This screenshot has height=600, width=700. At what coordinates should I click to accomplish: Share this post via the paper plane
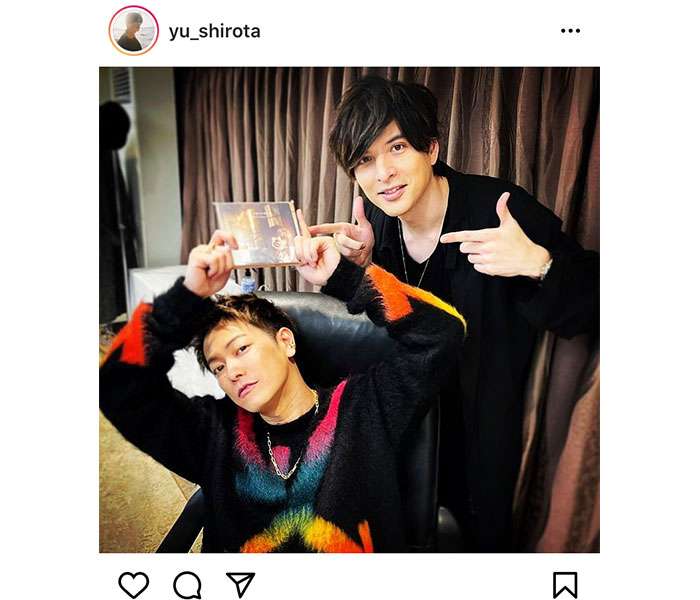coord(240,585)
